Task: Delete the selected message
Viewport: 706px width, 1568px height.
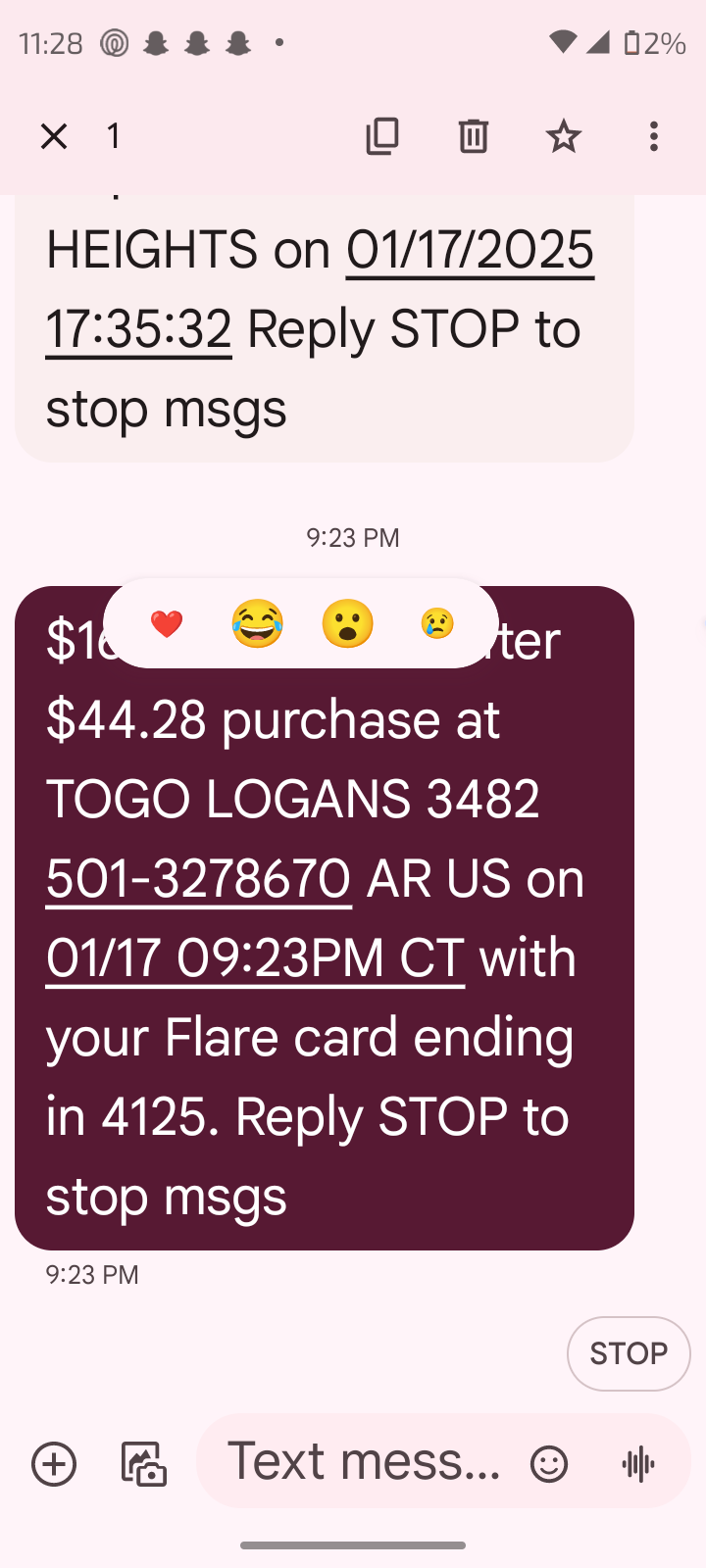Action: (x=473, y=136)
